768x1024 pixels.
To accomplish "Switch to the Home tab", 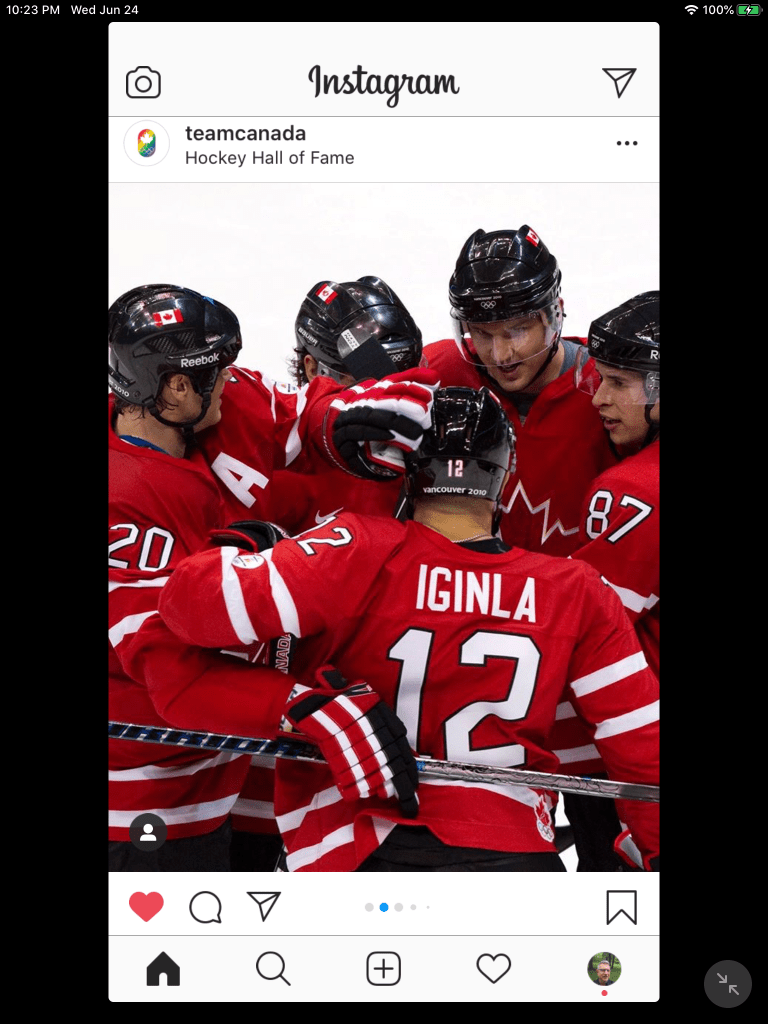I will coord(163,969).
